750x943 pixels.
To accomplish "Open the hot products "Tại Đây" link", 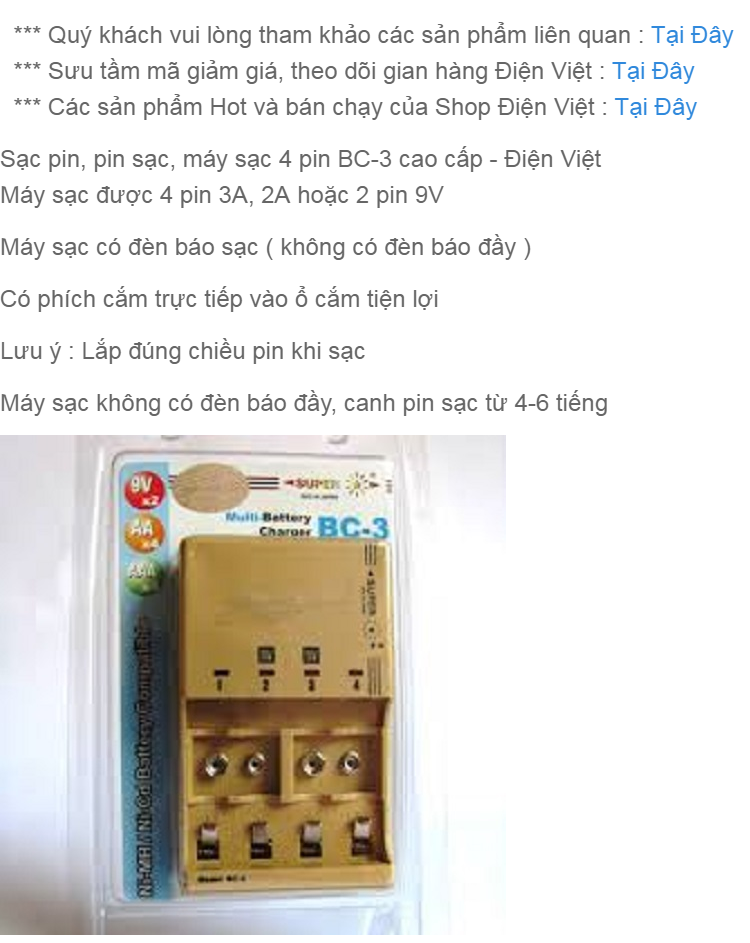I will point(655,108).
